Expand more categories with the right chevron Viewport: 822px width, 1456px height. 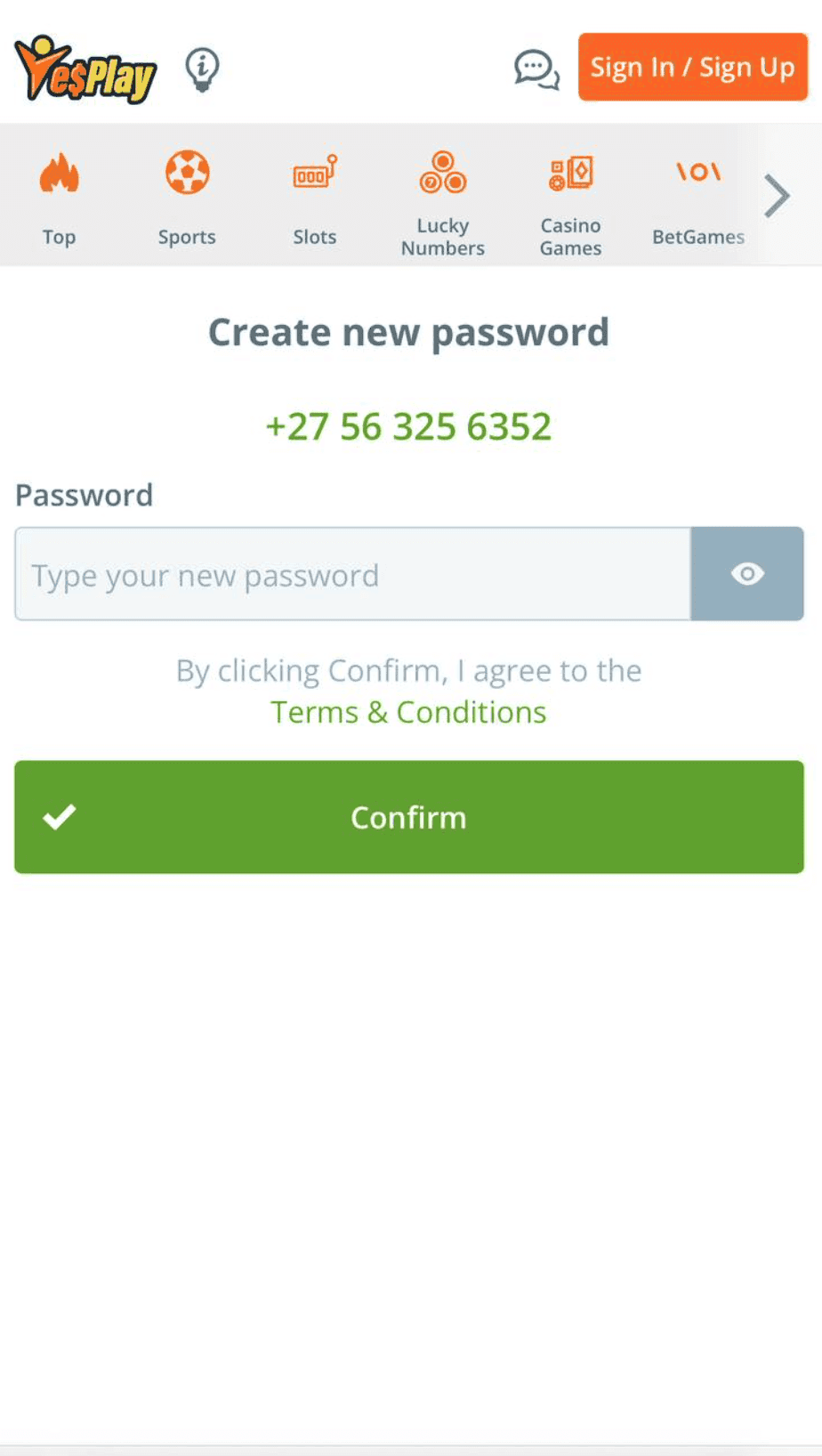778,195
